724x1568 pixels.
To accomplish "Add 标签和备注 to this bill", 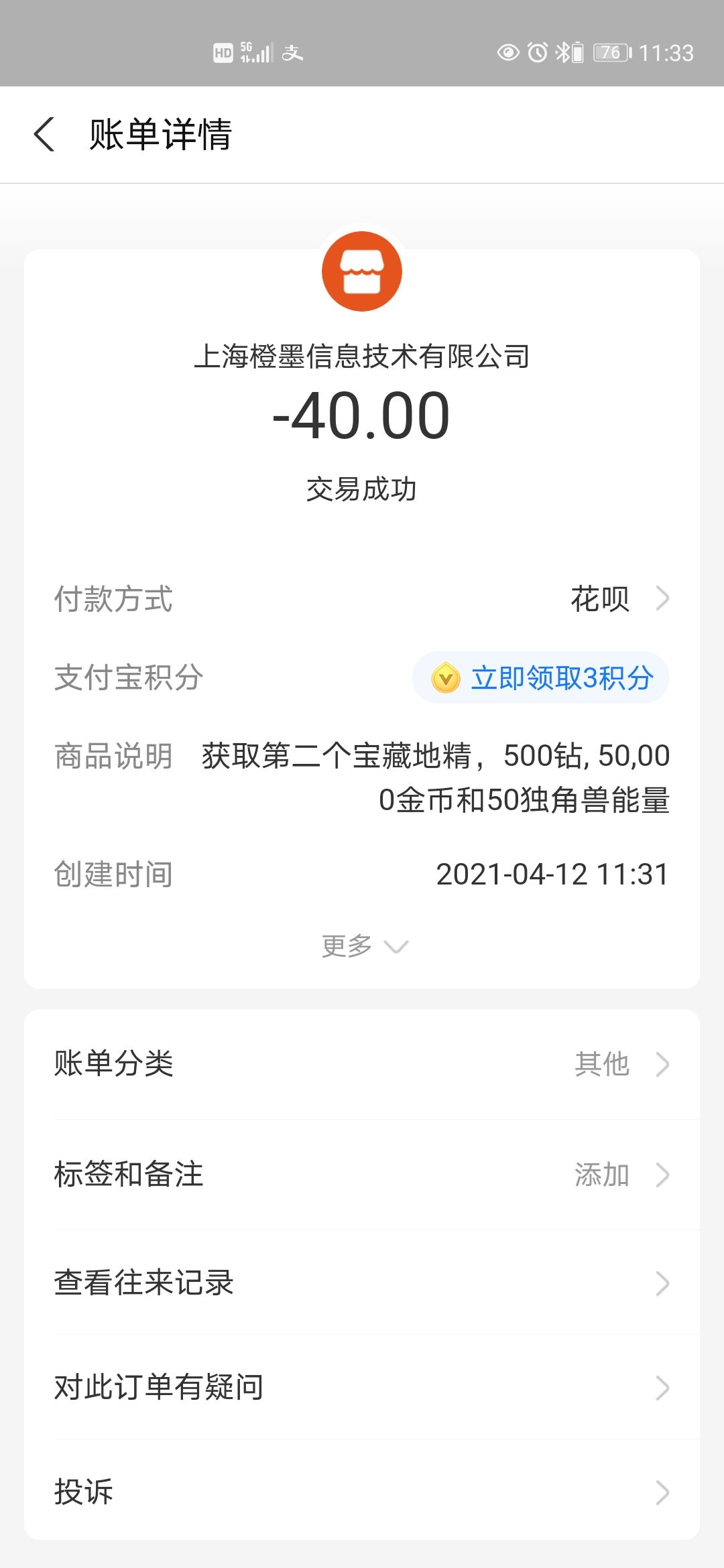I will tap(362, 1174).
